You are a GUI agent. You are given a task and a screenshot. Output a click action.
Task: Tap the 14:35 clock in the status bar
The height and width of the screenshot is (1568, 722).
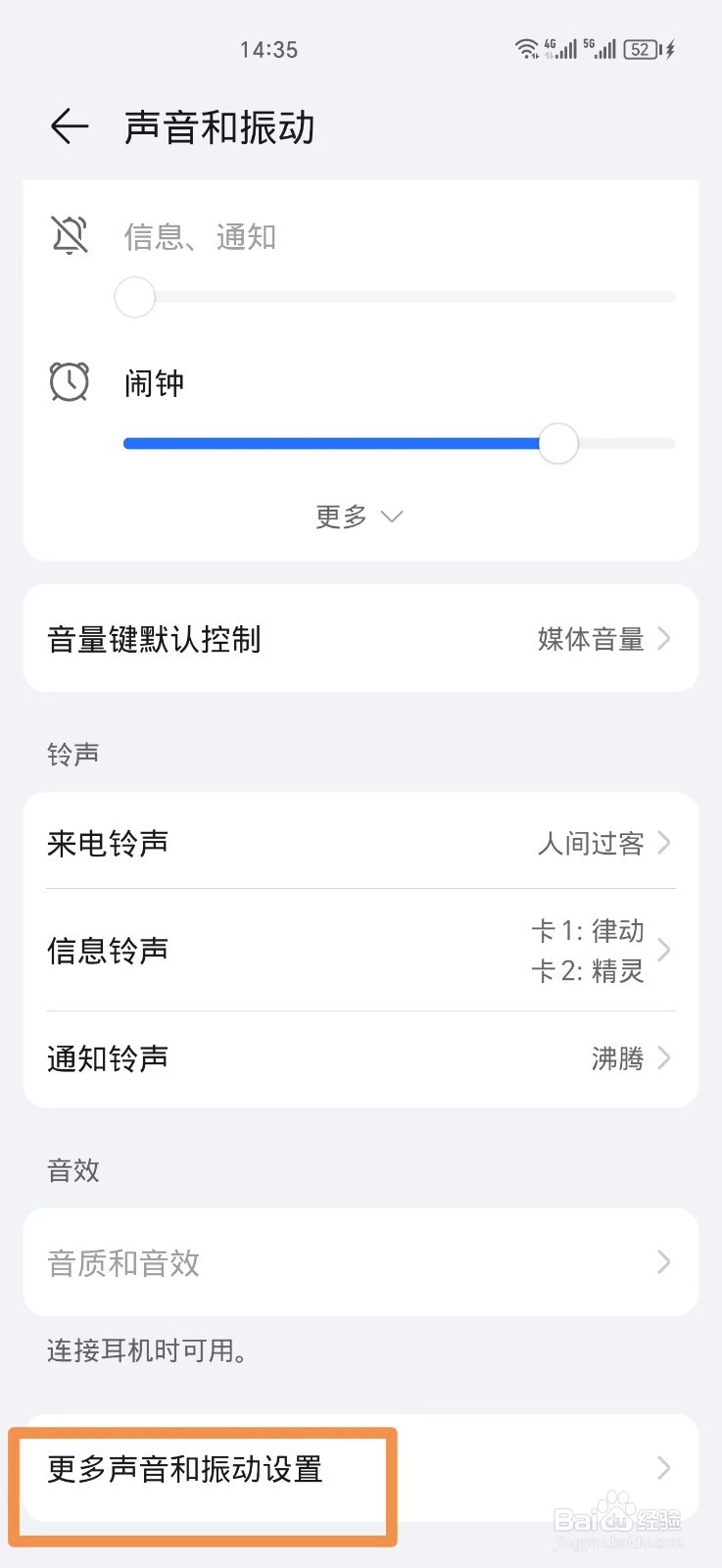pos(268,49)
